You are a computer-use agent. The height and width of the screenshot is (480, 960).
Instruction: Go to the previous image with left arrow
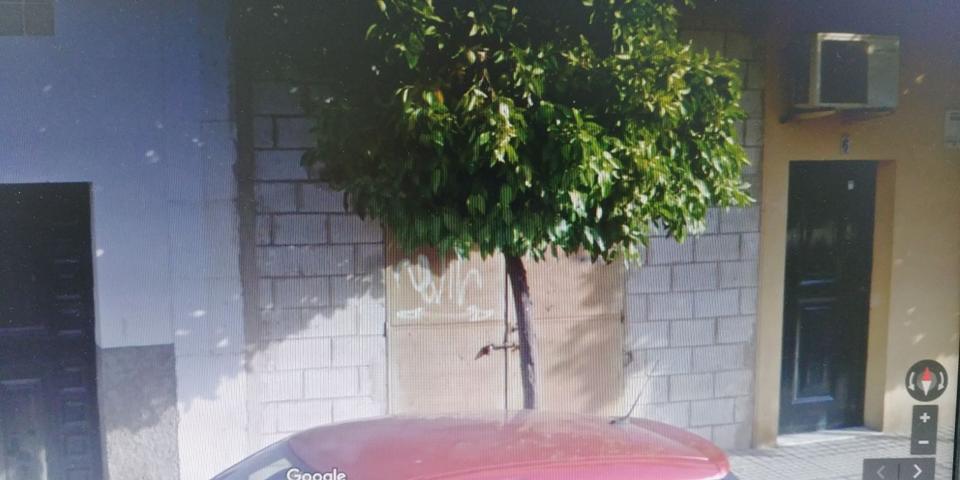[x=881, y=470]
